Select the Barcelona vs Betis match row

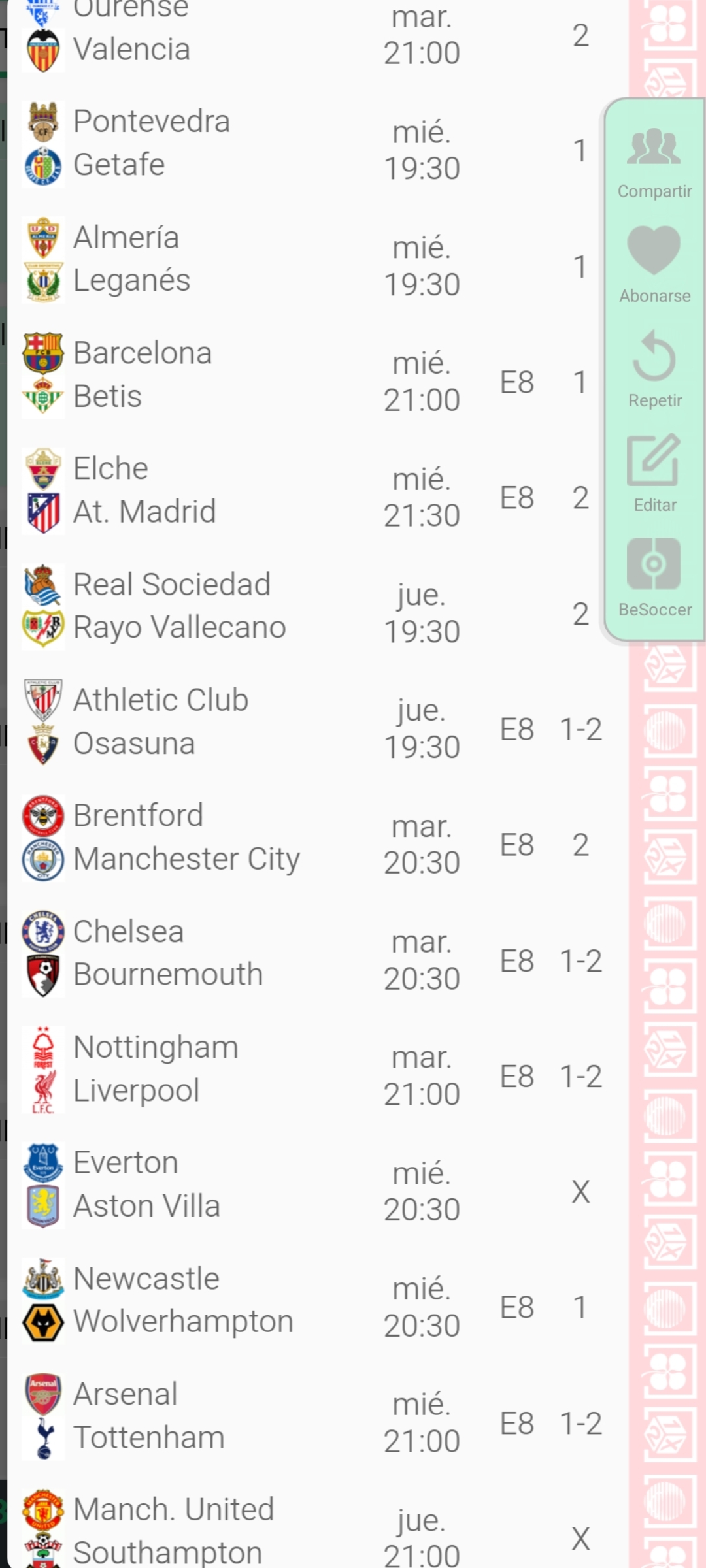[x=306, y=375]
